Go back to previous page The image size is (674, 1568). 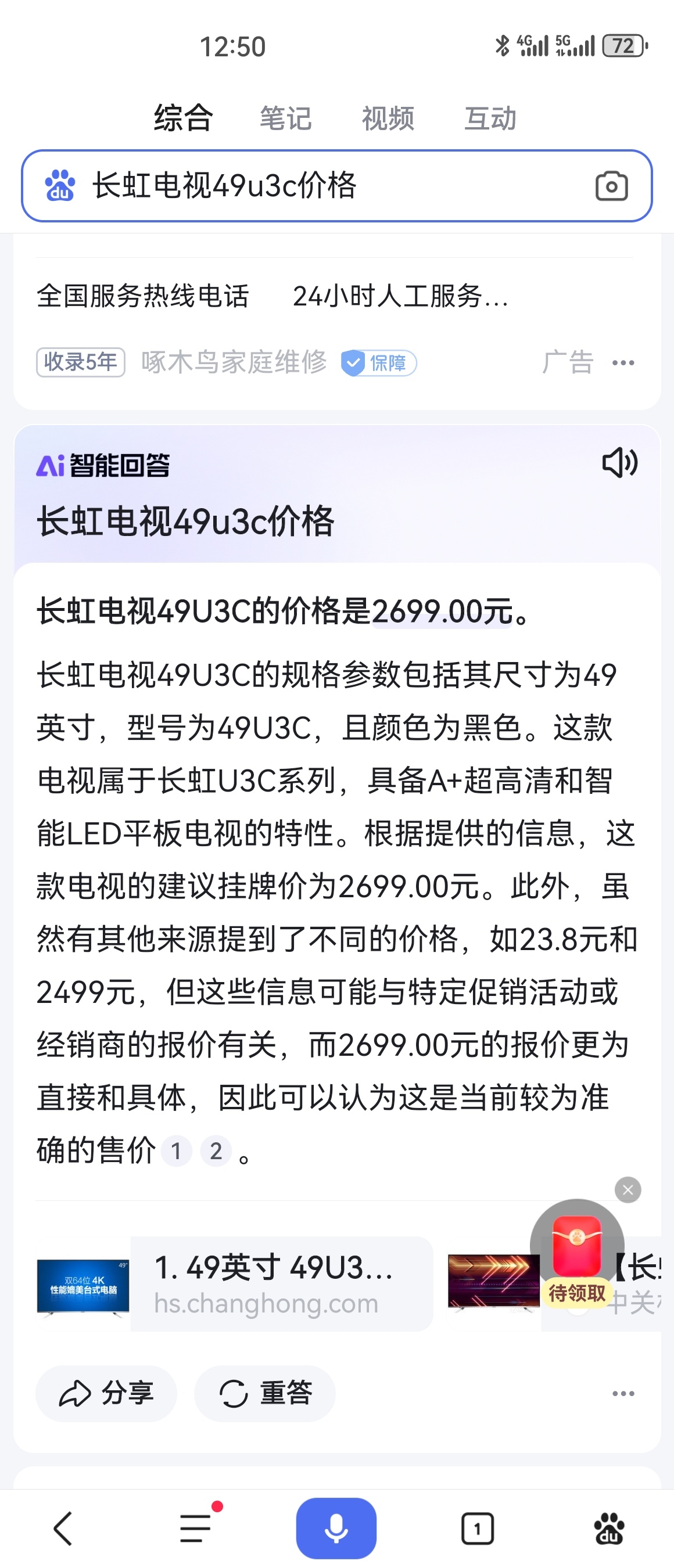click(x=63, y=1529)
